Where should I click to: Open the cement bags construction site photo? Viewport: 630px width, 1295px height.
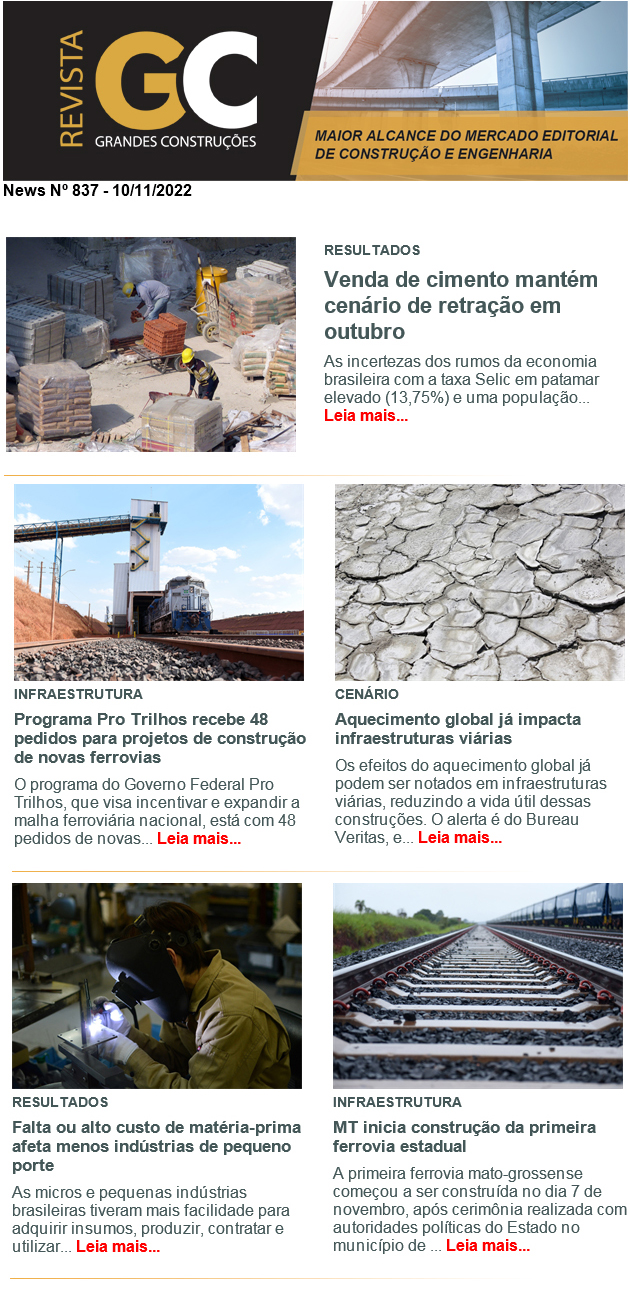(x=151, y=344)
